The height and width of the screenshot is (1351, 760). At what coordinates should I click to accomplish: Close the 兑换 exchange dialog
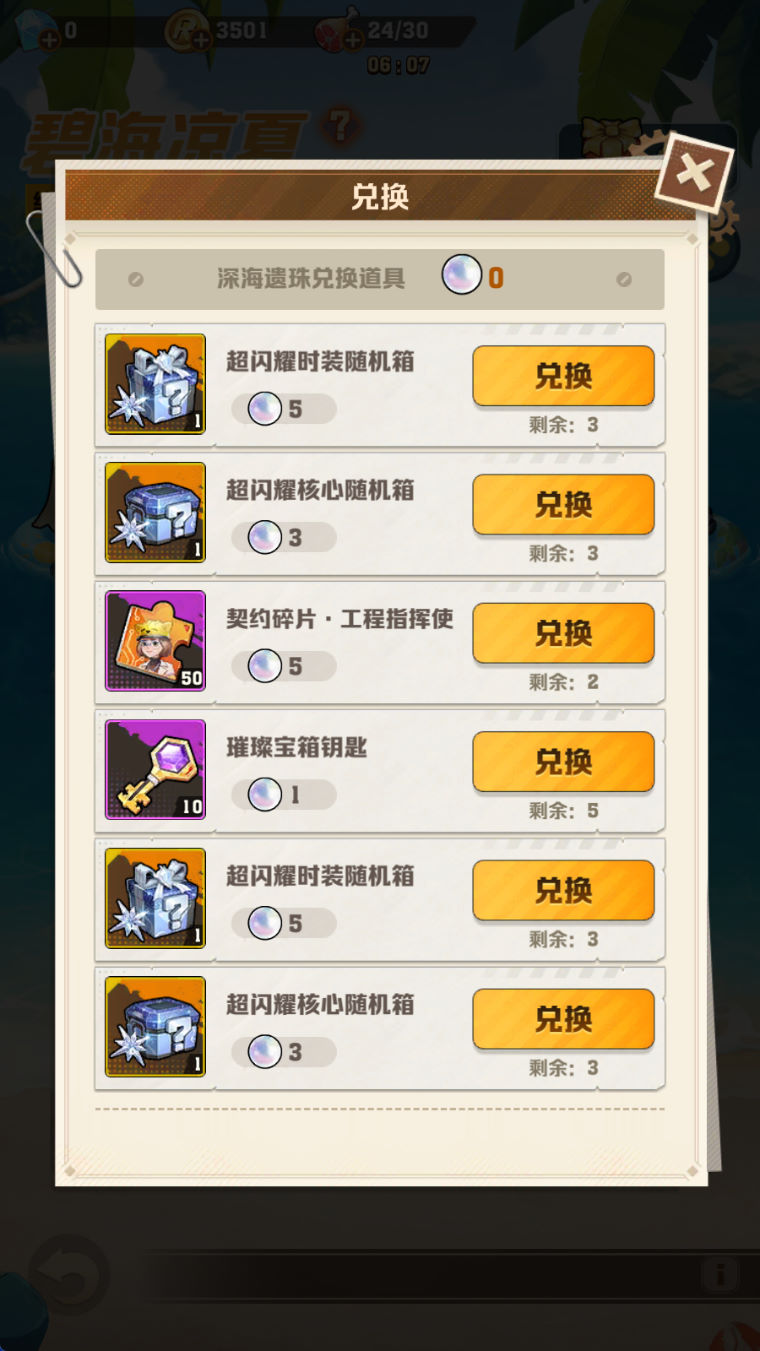click(694, 174)
